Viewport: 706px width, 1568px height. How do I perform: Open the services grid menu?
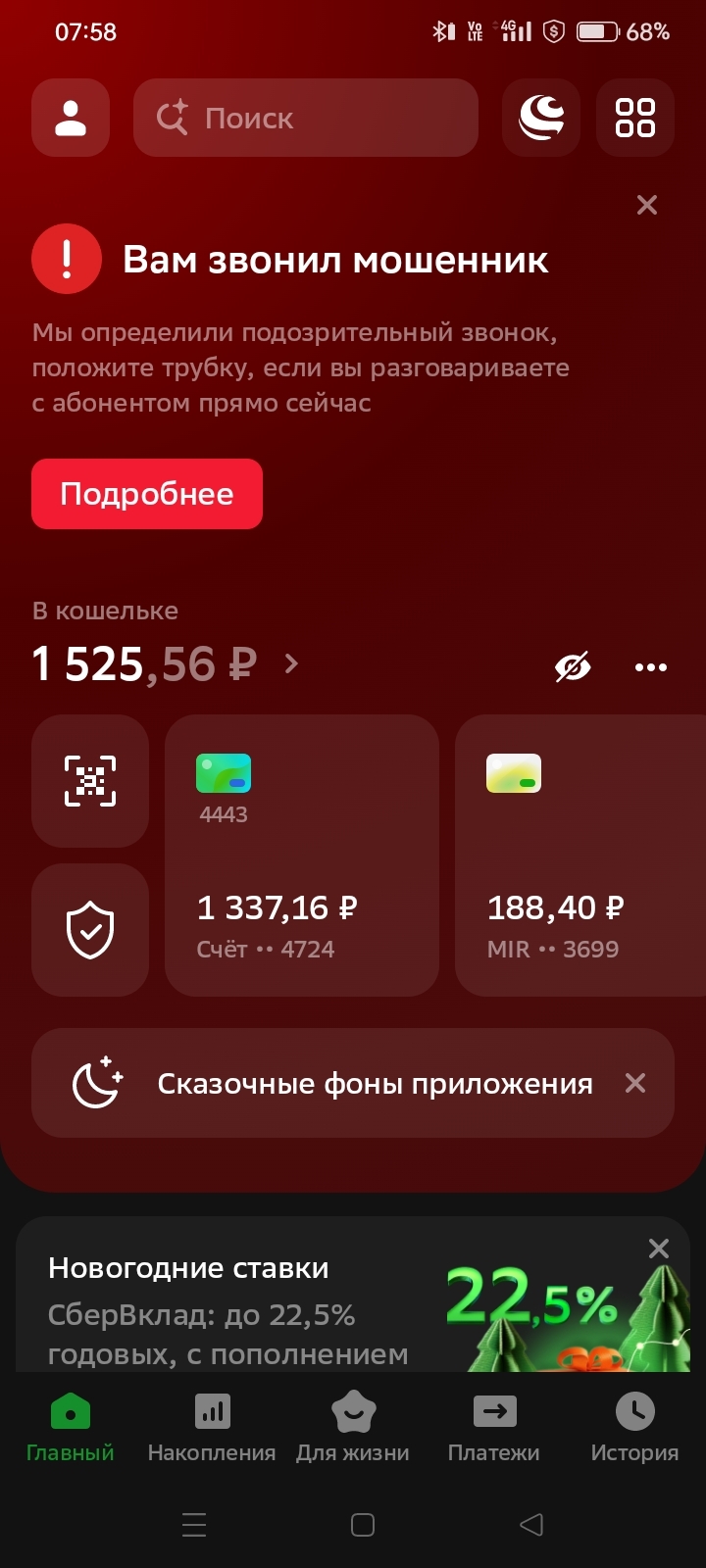[x=635, y=118]
